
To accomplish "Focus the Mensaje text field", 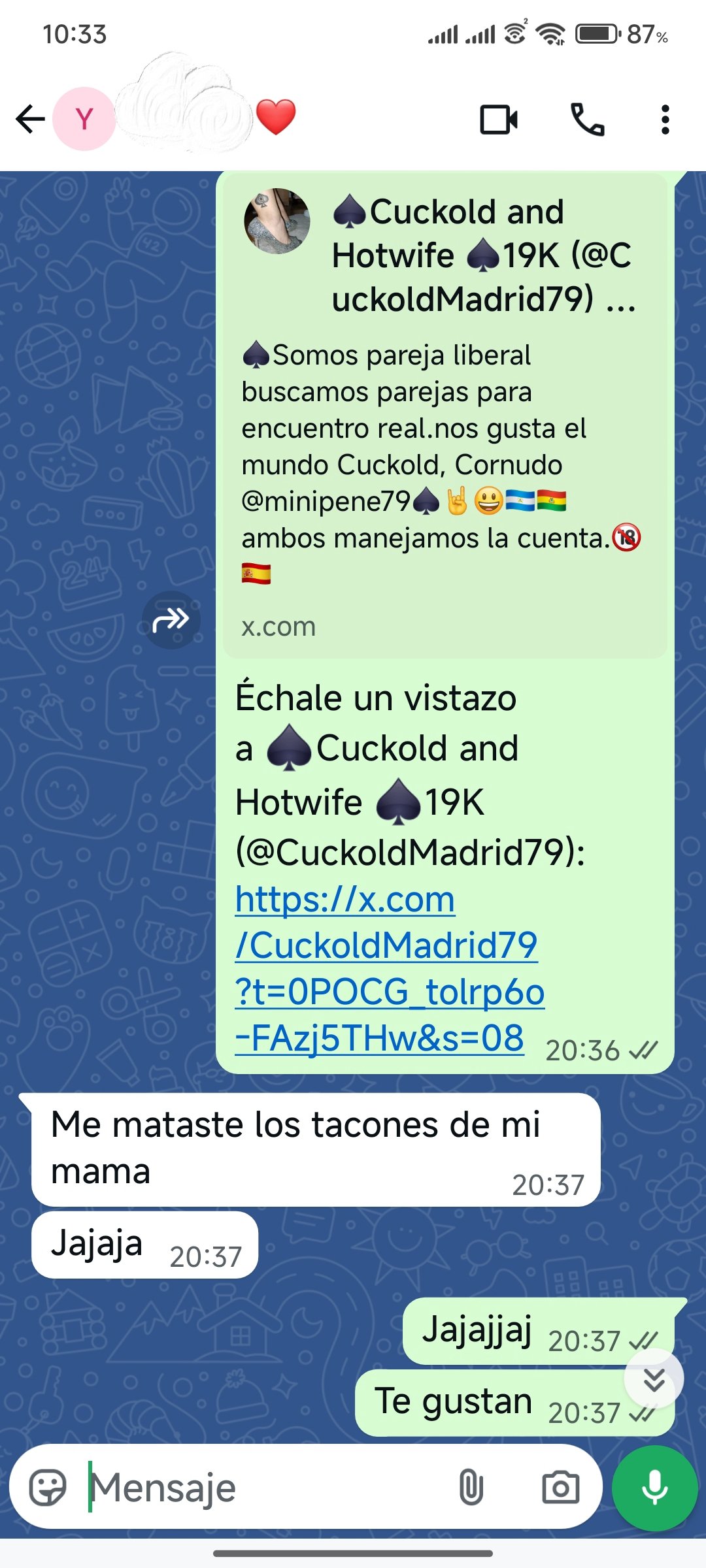I will (261, 1488).
